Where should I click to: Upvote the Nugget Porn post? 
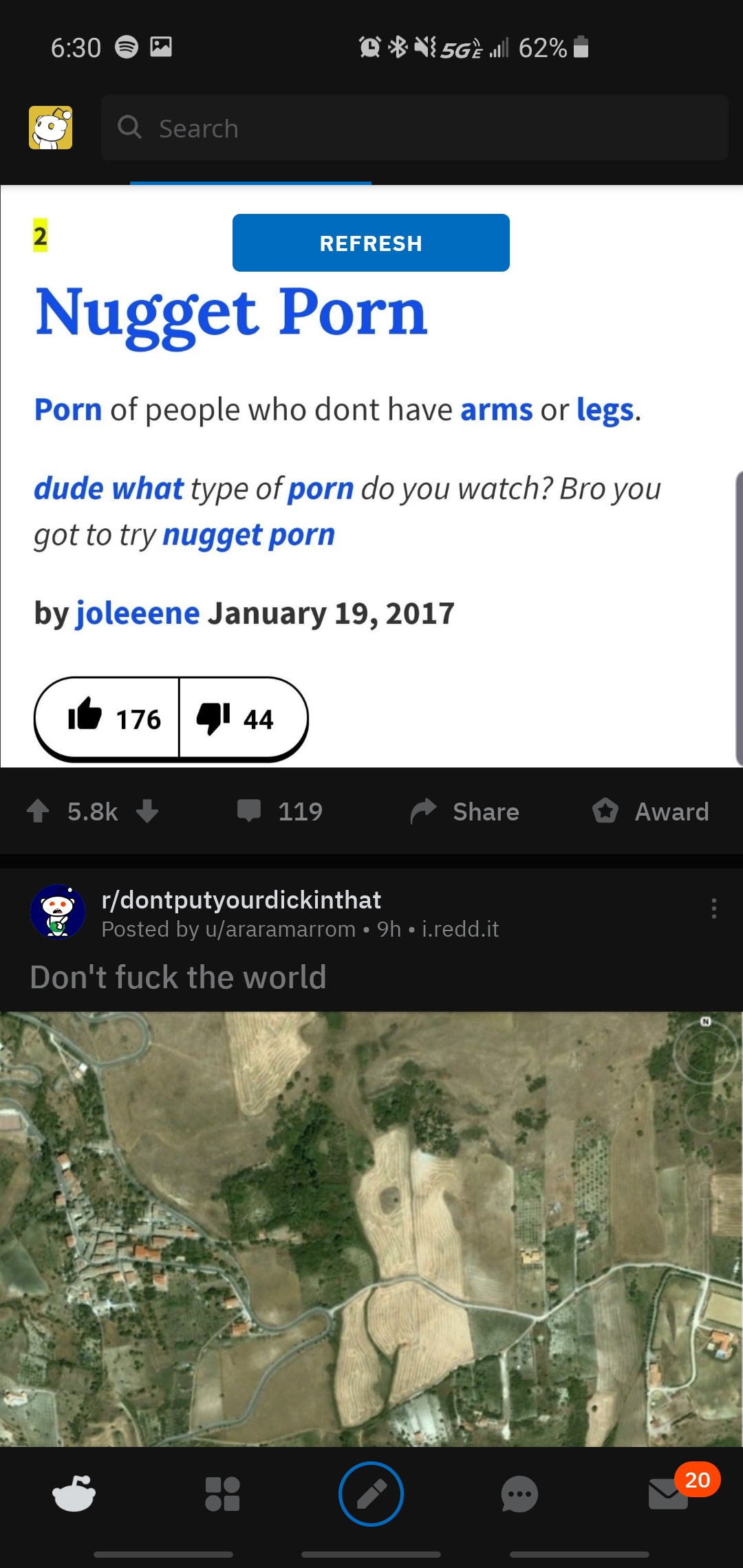[x=38, y=812]
